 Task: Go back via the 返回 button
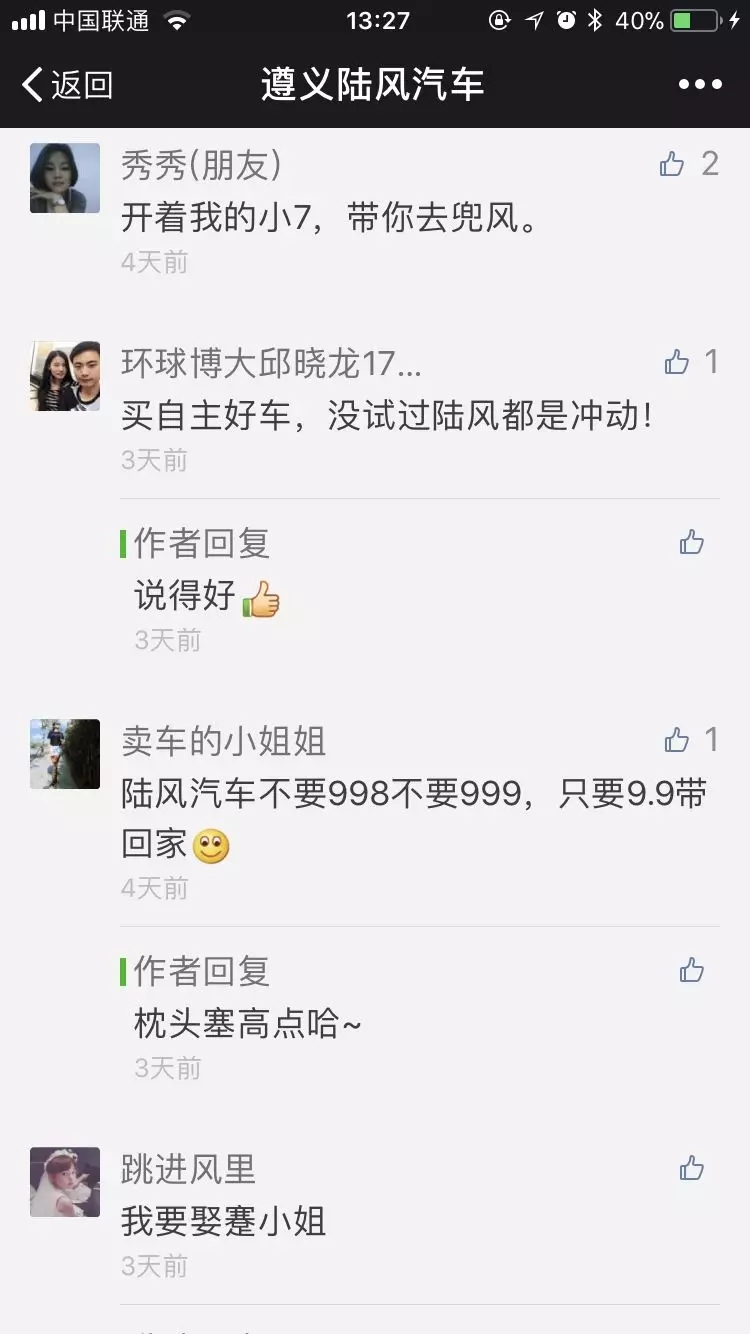click(67, 85)
